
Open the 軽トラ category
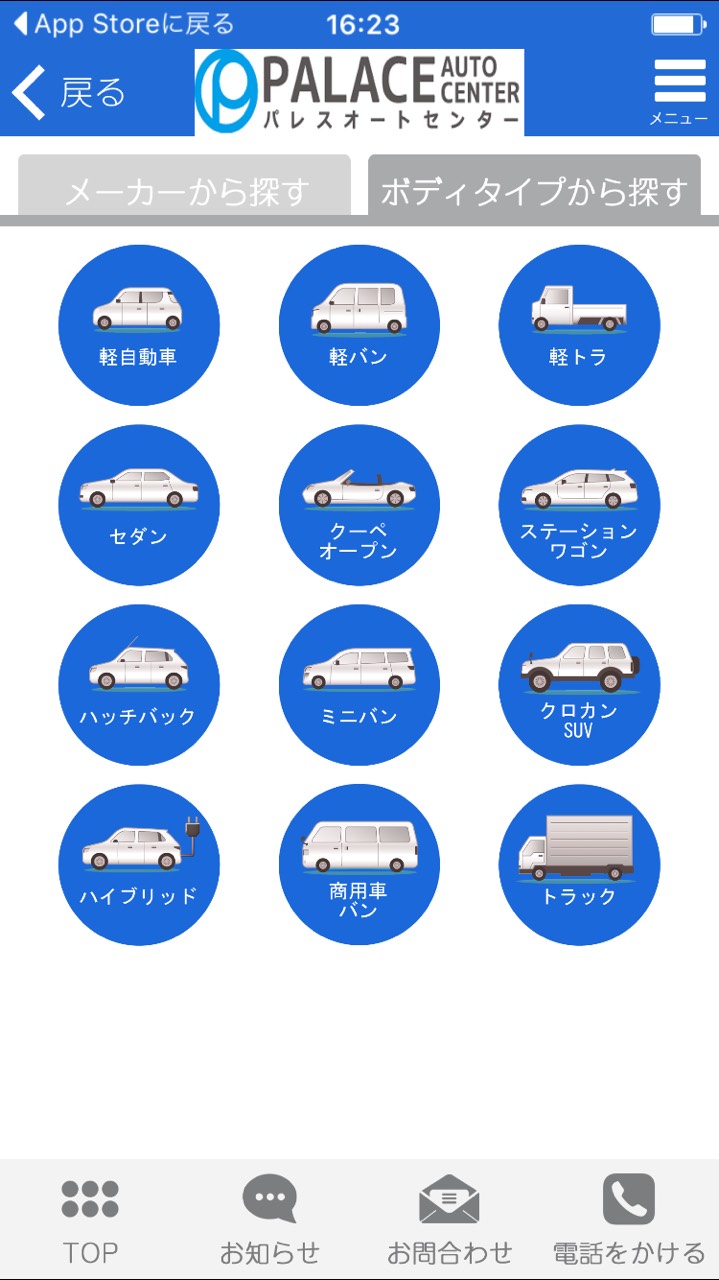[x=579, y=325]
